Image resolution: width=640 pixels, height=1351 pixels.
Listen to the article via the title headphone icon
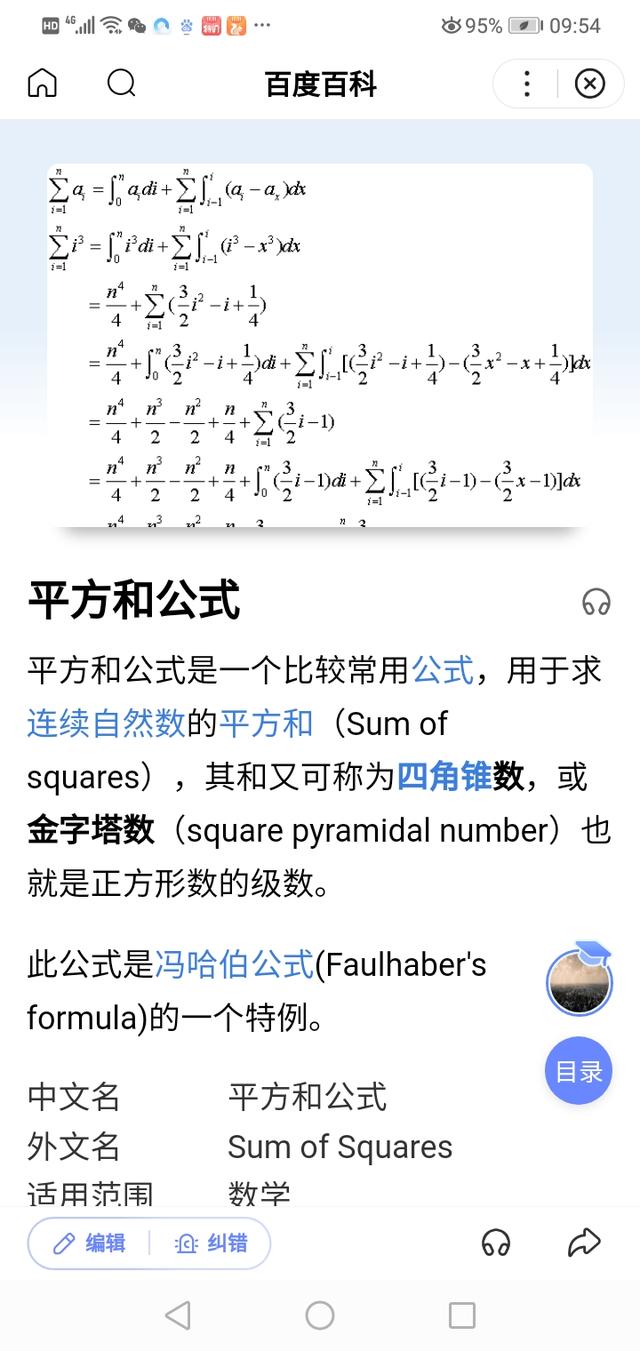pyautogui.click(x=596, y=602)
